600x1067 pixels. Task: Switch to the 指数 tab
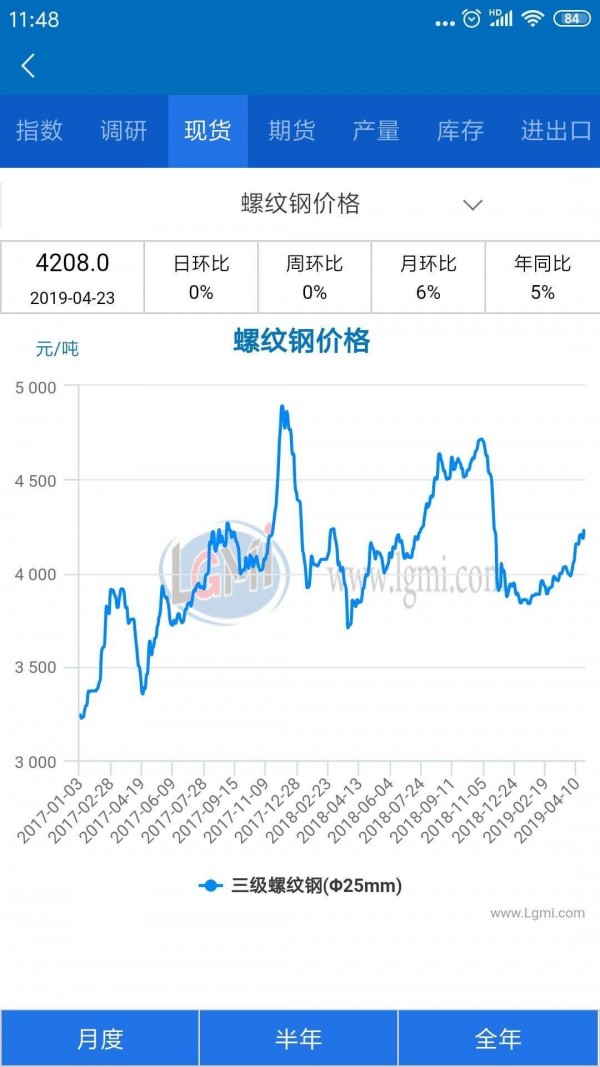point(40,131)
